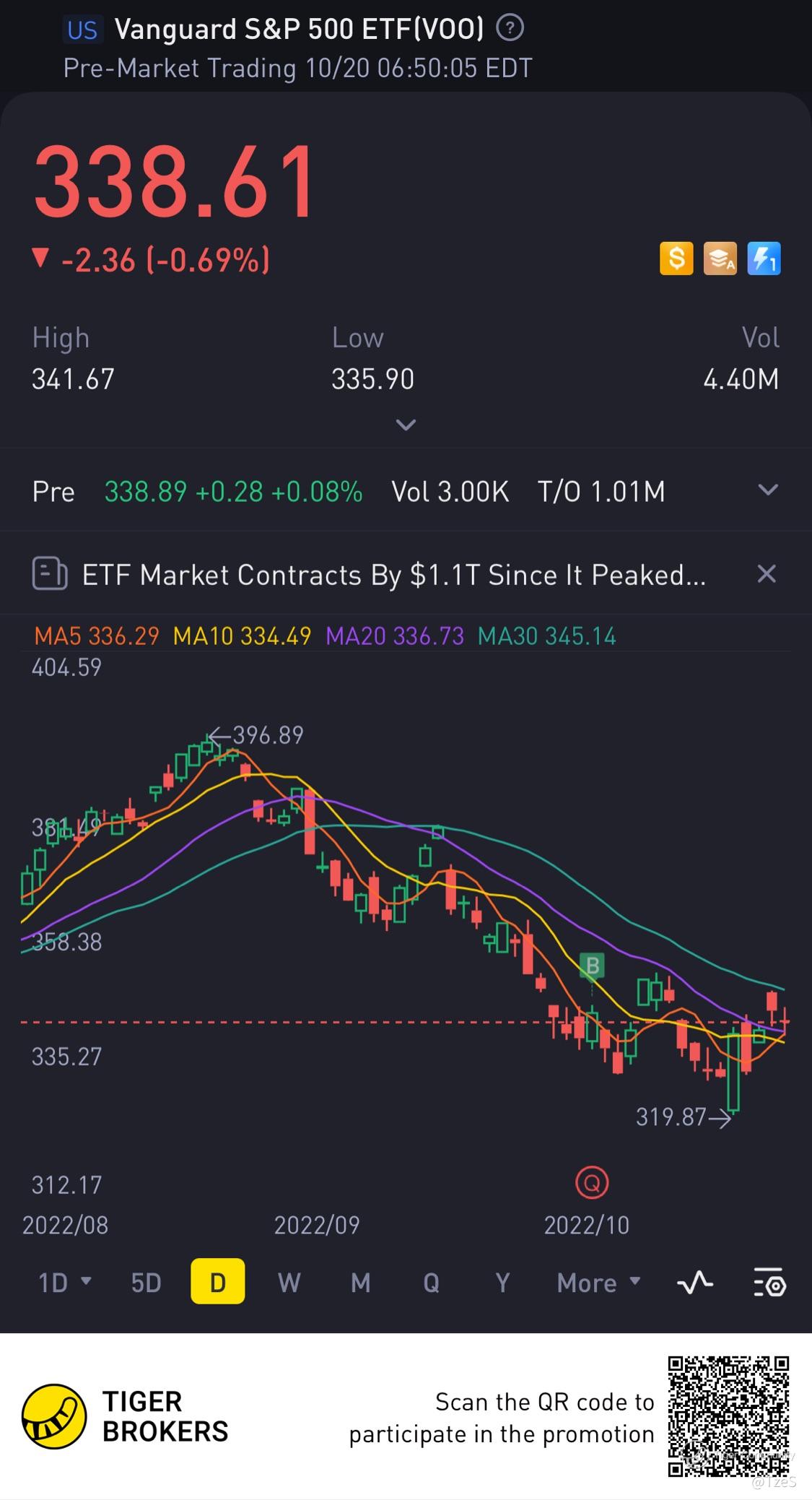Viewport: 812px width, 1500px height.
Task: Tap the blue lightning badge icon
Action: coord(764,259)
